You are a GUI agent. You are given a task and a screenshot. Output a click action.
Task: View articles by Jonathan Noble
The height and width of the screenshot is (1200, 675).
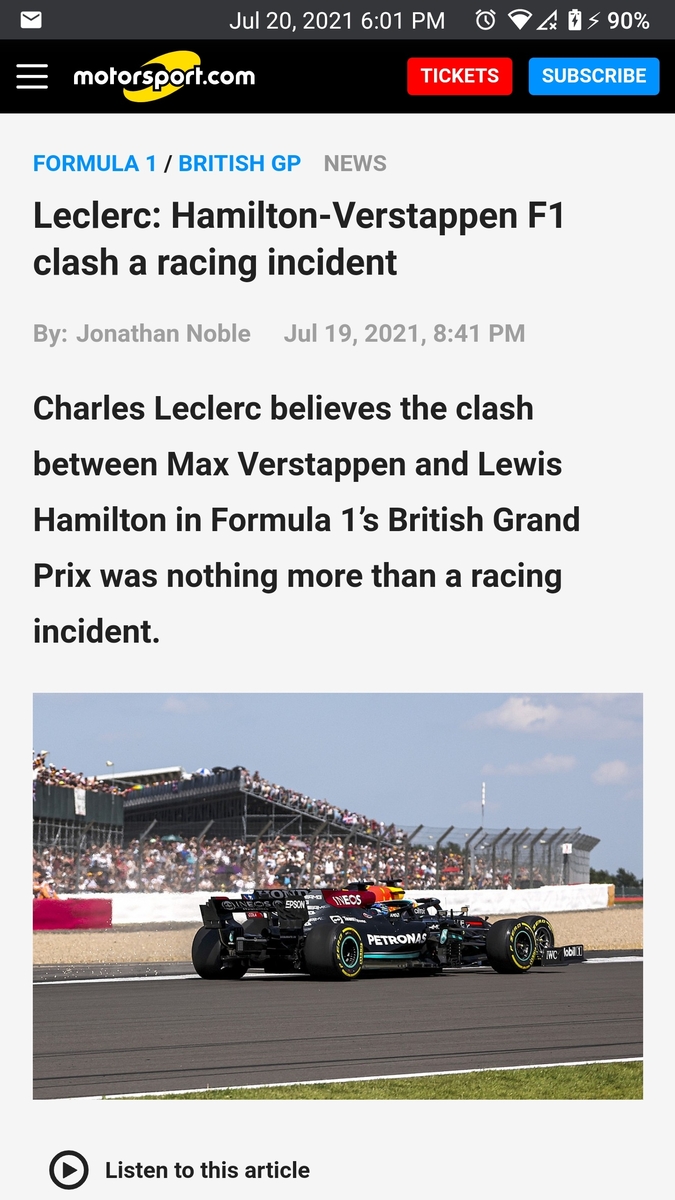pos(163,334)
